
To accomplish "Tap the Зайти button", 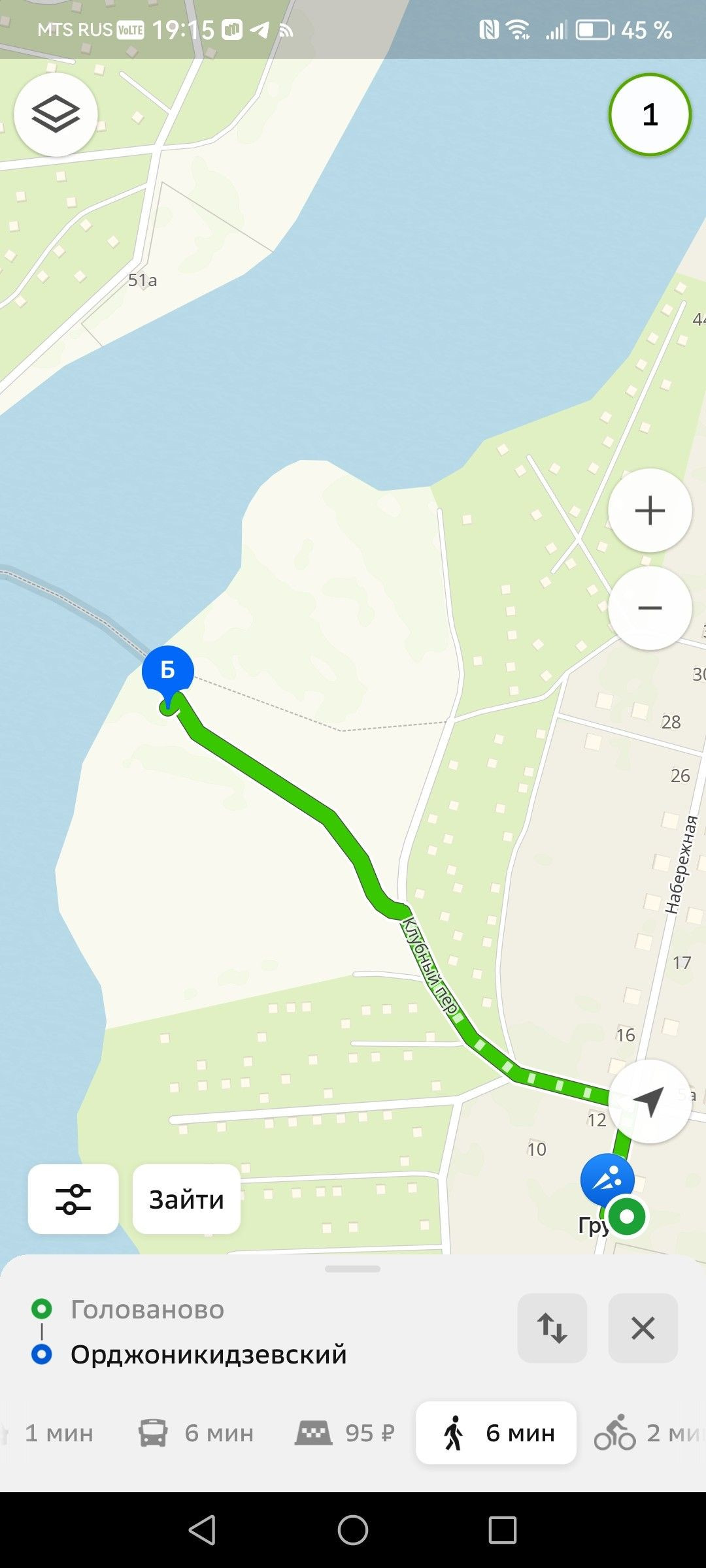I will pos(186,1200).
